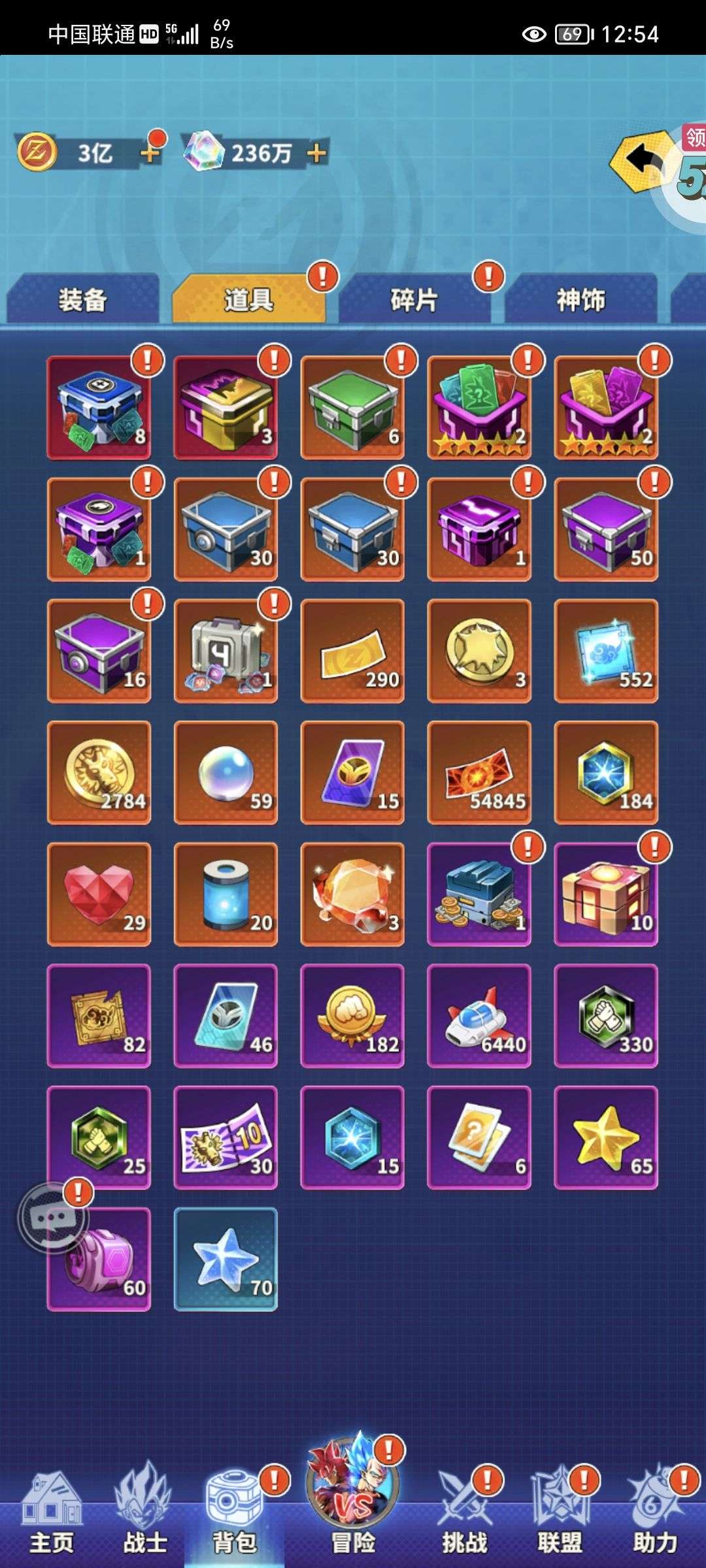Select the pearl orb item with 59
The image size is (706, 1568).
point(226,772)
